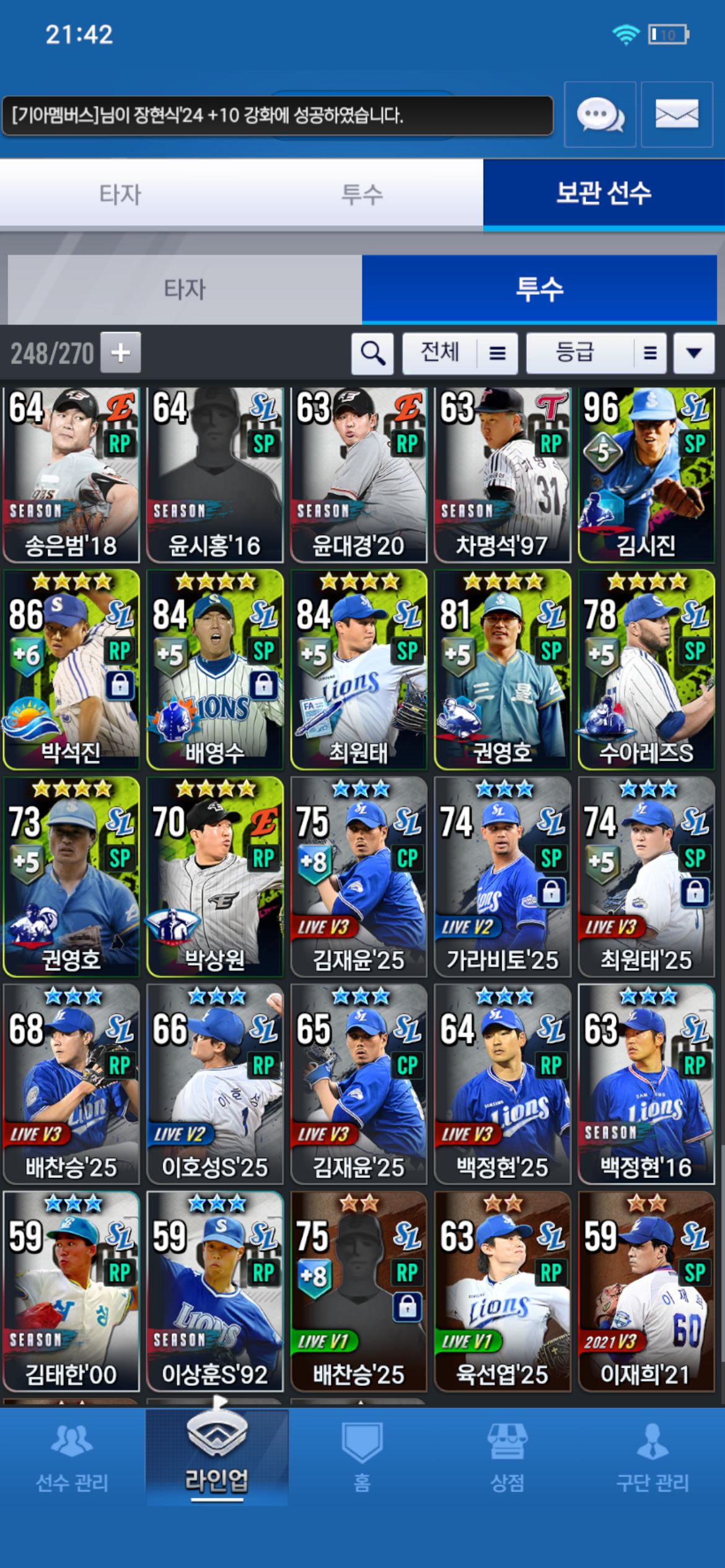
Task: Open the 전체 filter dropdown
Action: pyautogui.click(x=460, y=353)
